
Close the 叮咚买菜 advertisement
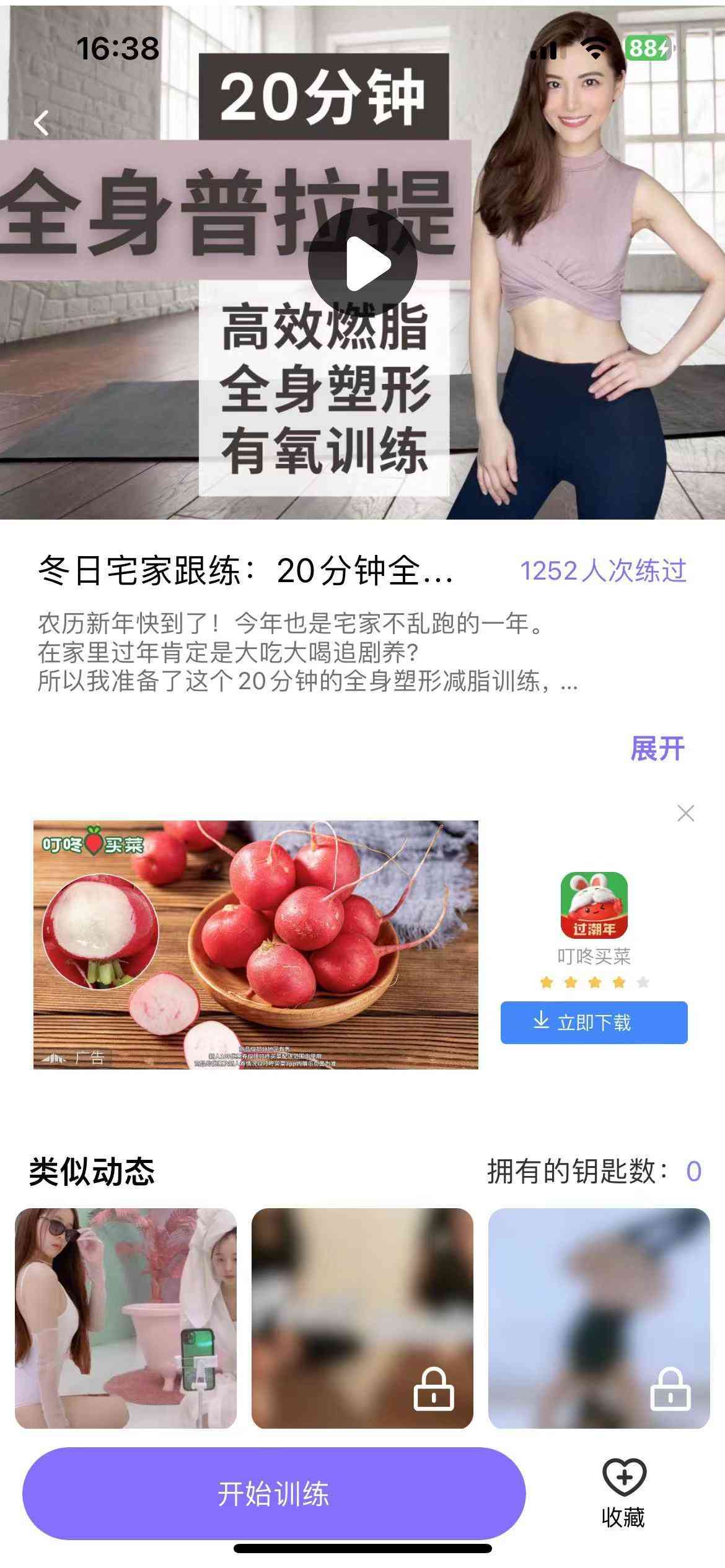(685, 813)
